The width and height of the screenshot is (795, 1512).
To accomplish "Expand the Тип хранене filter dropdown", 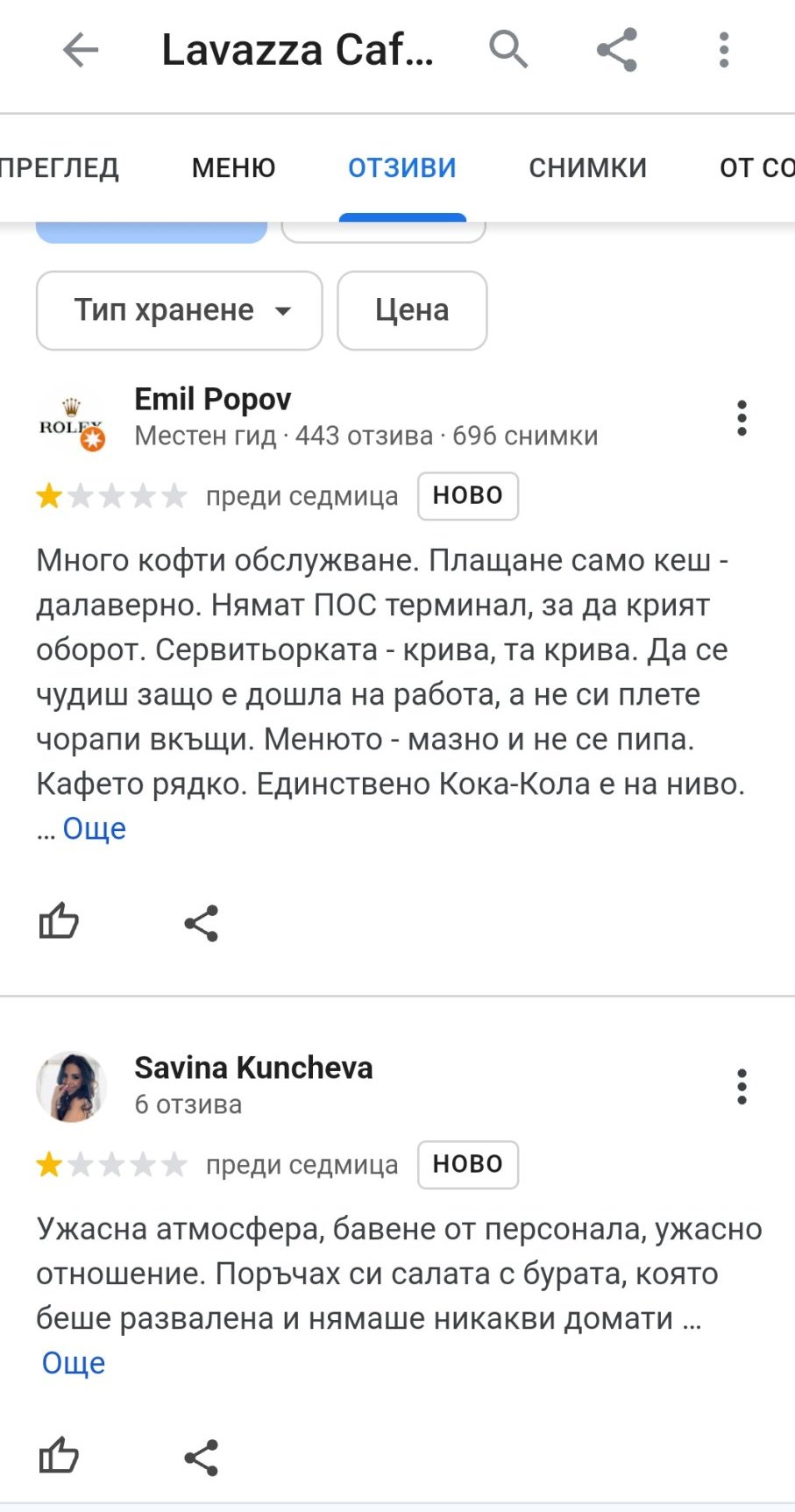I will pyautogui.click(x=180, y=310).
